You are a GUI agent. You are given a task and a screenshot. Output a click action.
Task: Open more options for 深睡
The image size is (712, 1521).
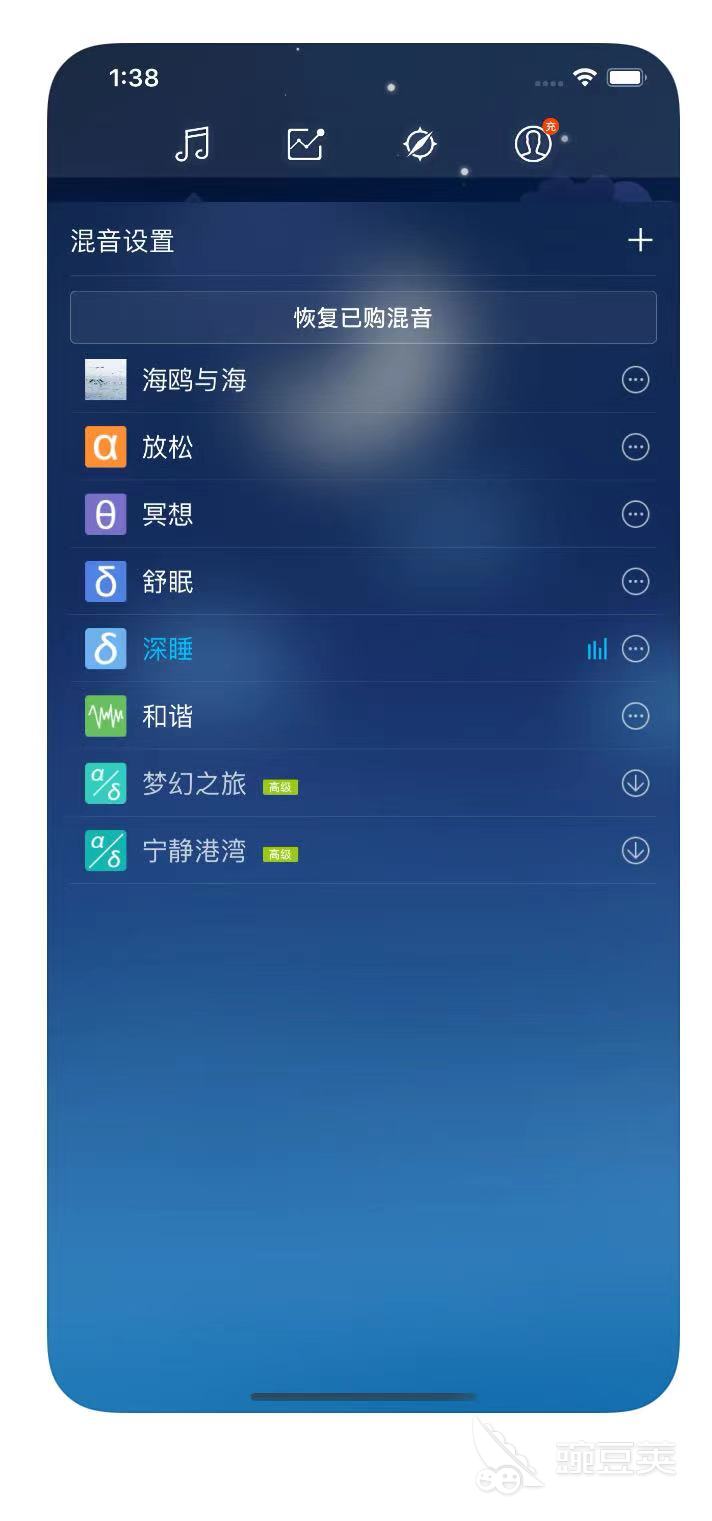click(635, 649)
